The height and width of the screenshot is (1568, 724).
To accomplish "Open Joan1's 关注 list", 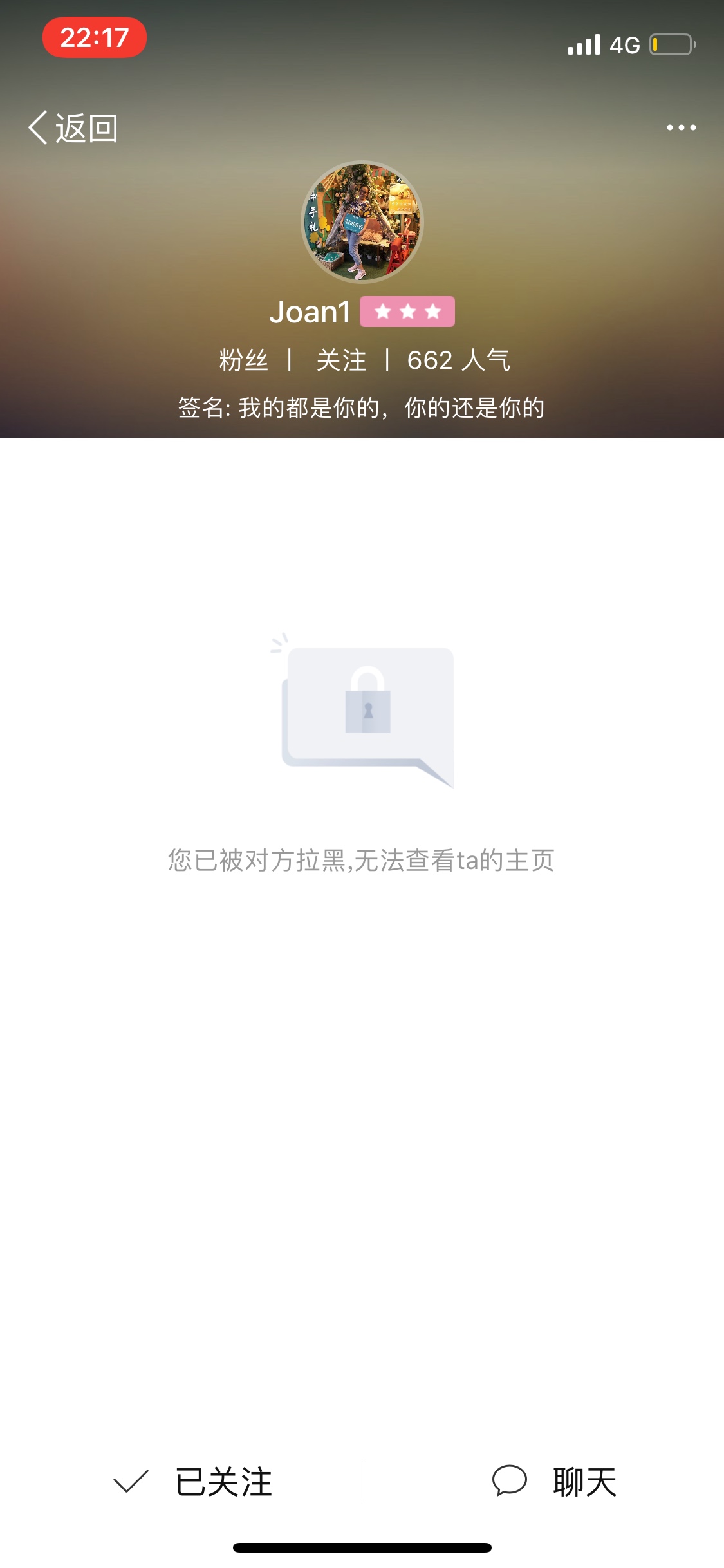I will tap(341, 360).
